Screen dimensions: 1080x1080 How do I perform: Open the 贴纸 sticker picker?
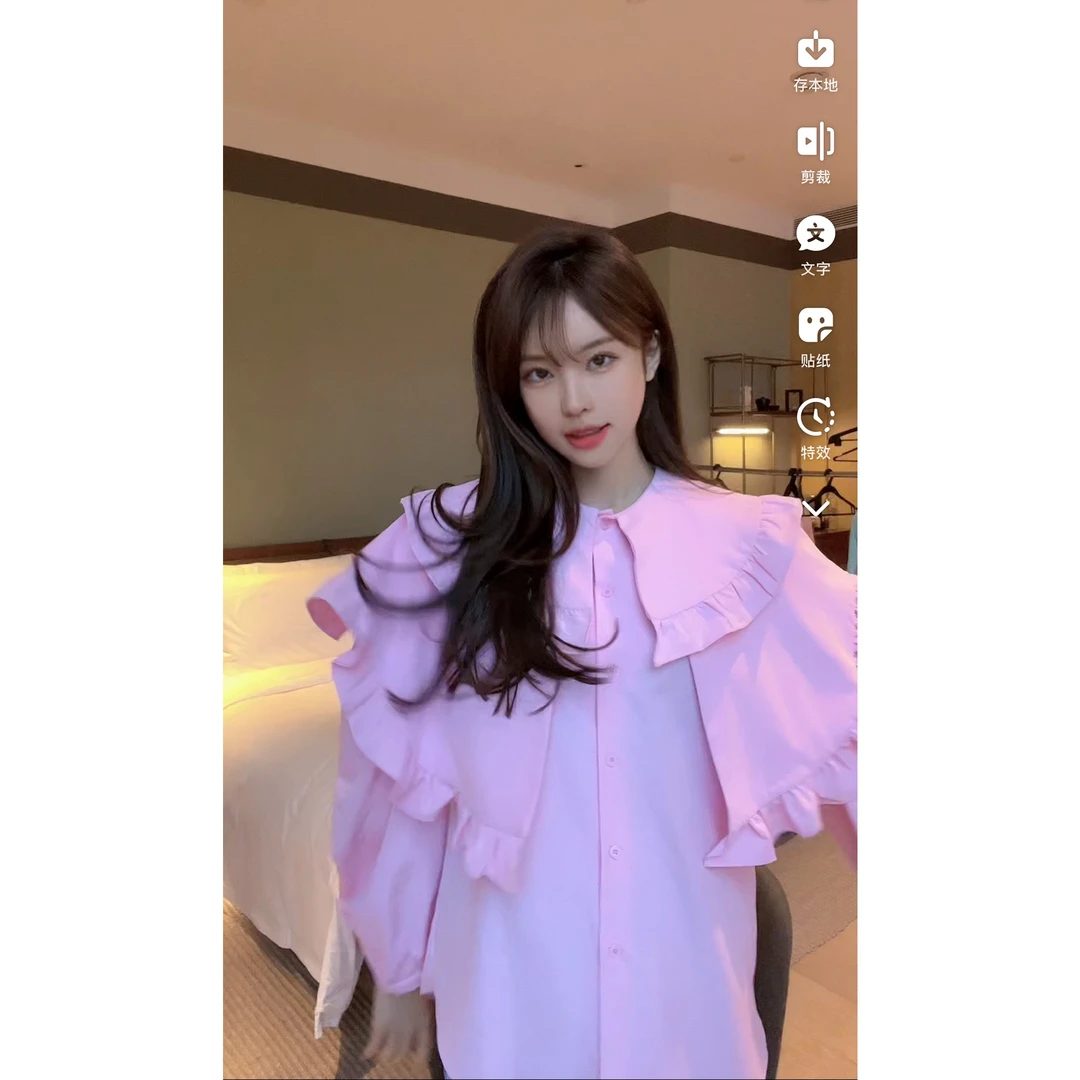[816, 338]
